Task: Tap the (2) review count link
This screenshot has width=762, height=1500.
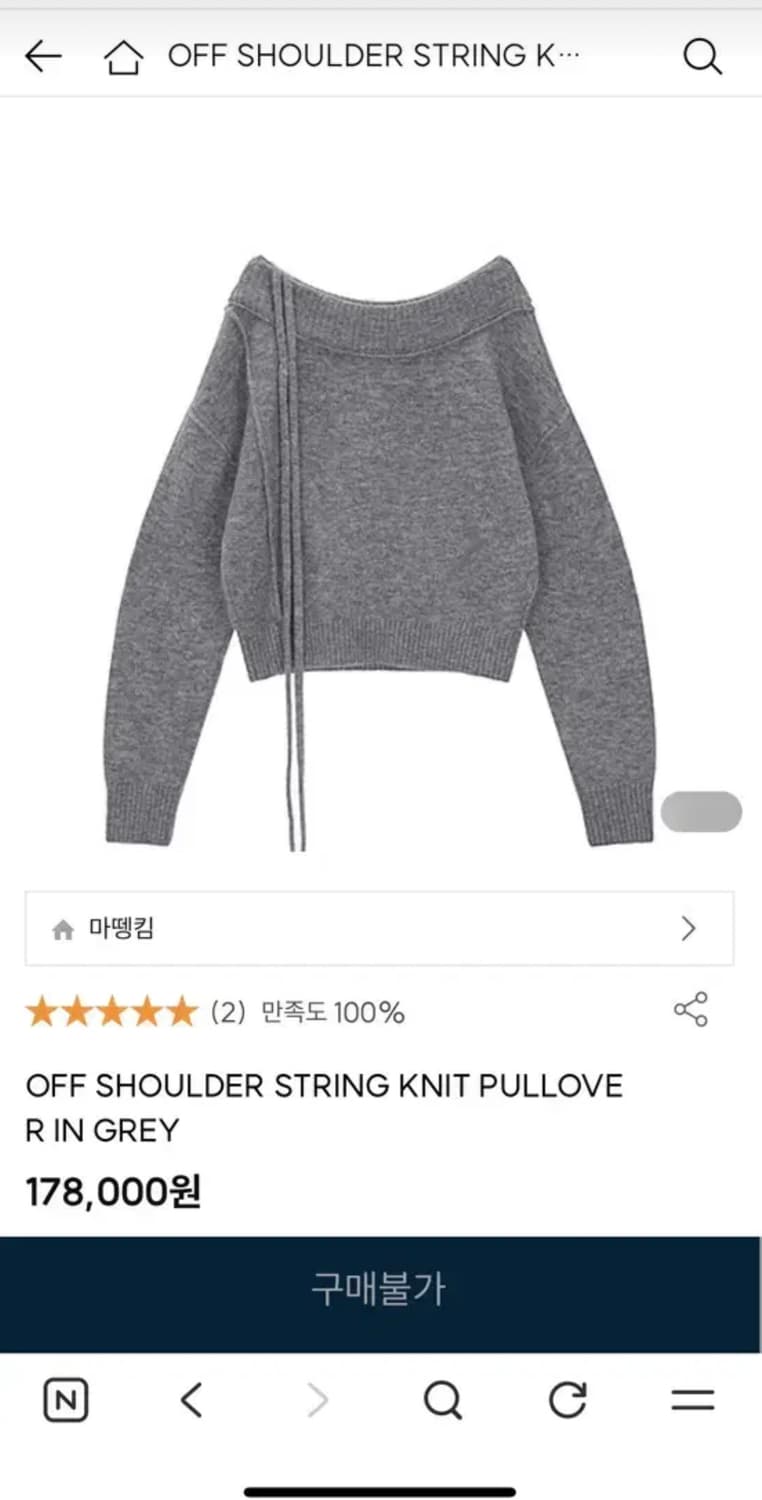Action: point(232,1011)
